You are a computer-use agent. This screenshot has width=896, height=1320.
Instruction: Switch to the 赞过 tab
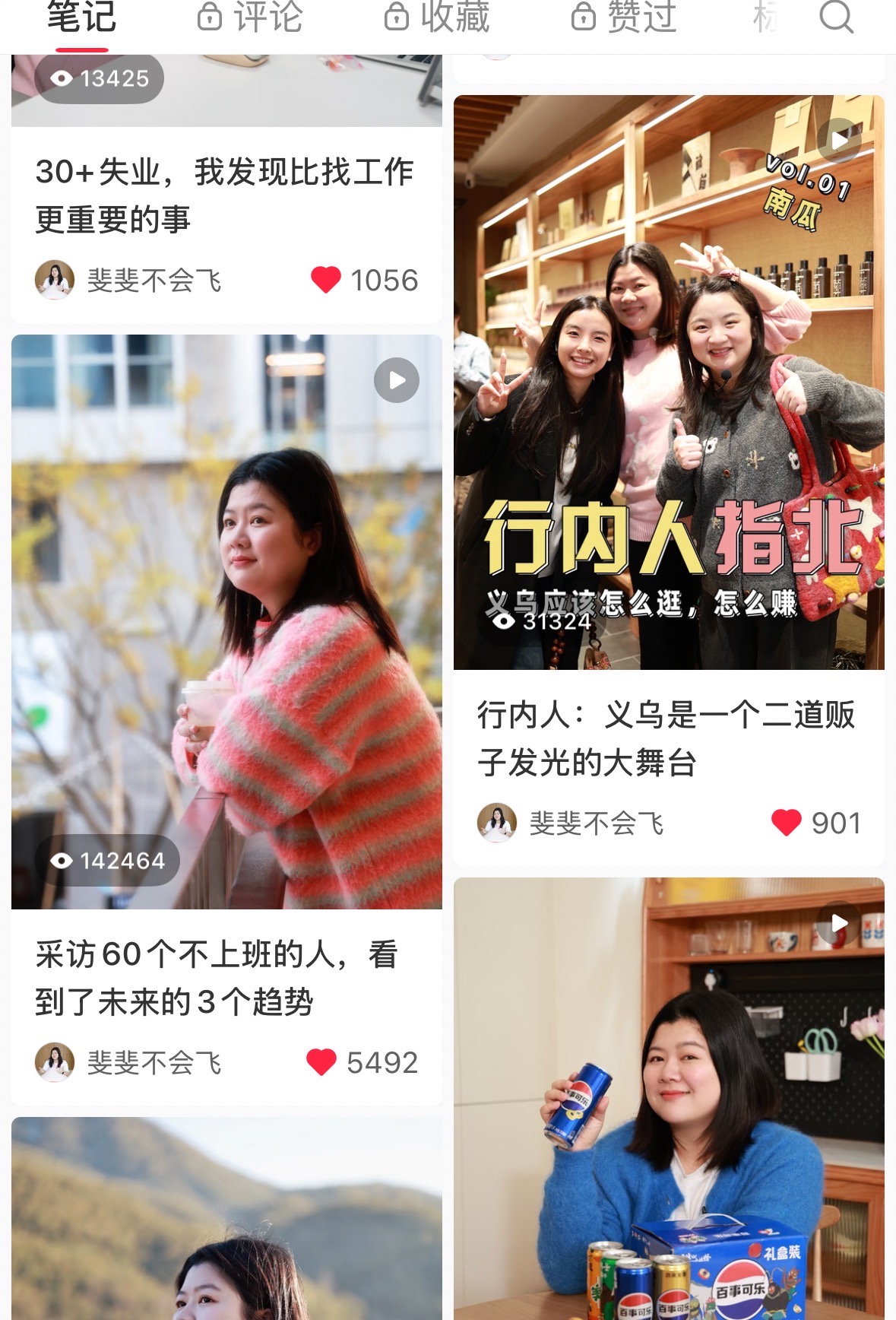624,17
